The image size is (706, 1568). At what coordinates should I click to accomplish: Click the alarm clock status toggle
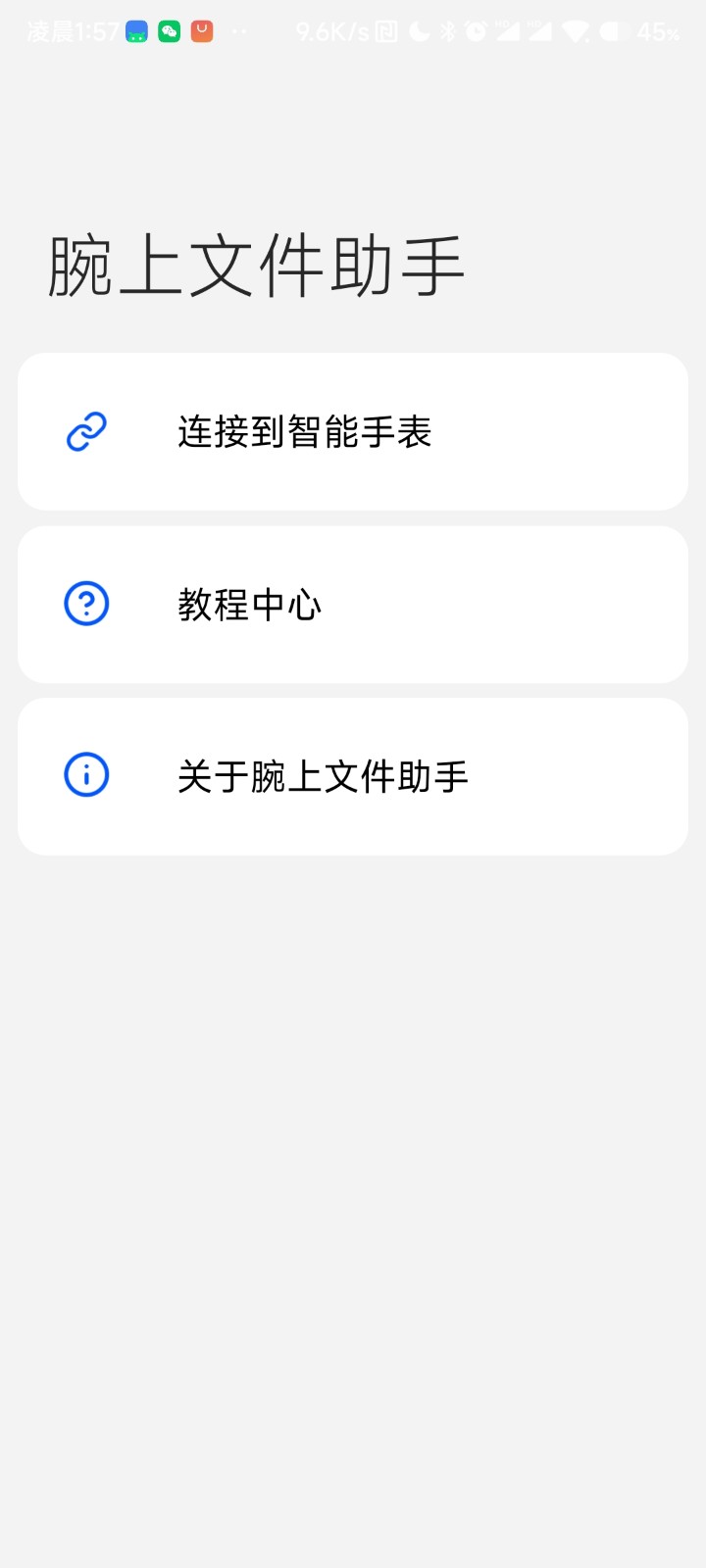click(x=478, y=31)
